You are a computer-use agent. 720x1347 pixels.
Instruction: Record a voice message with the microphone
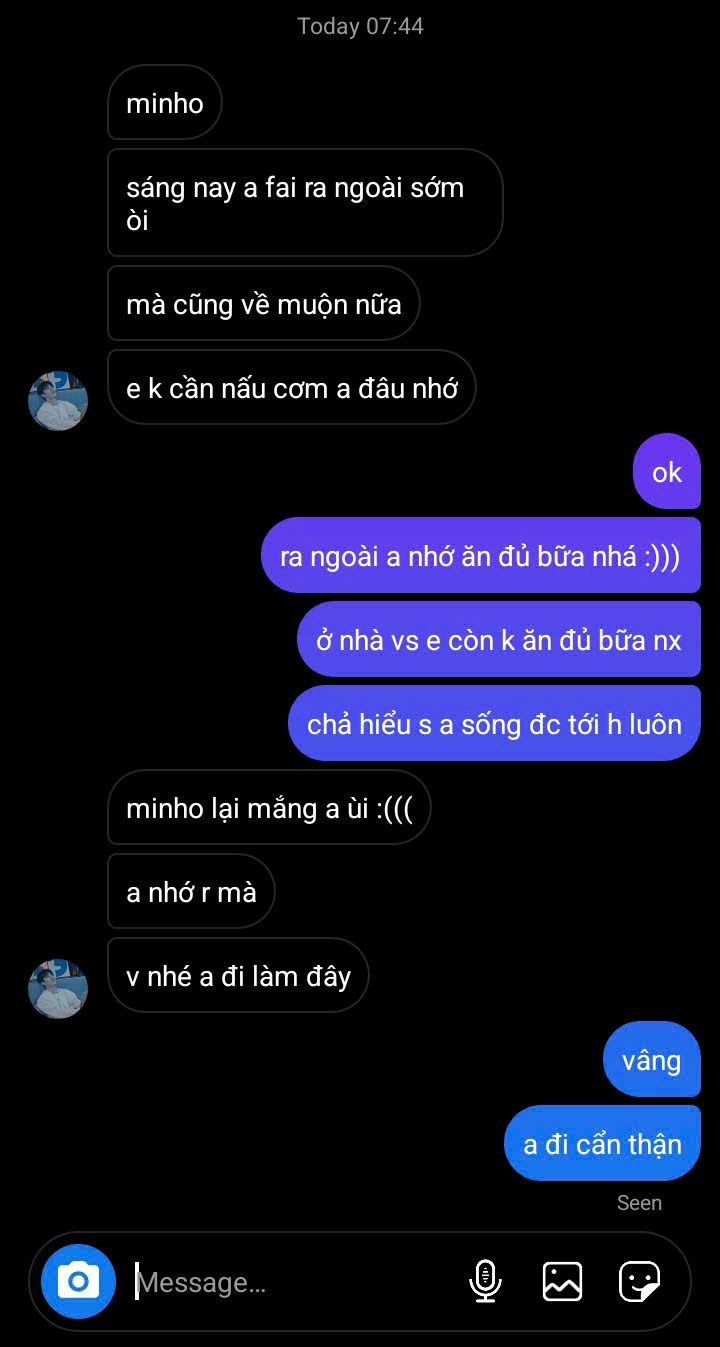point(485,1281)
